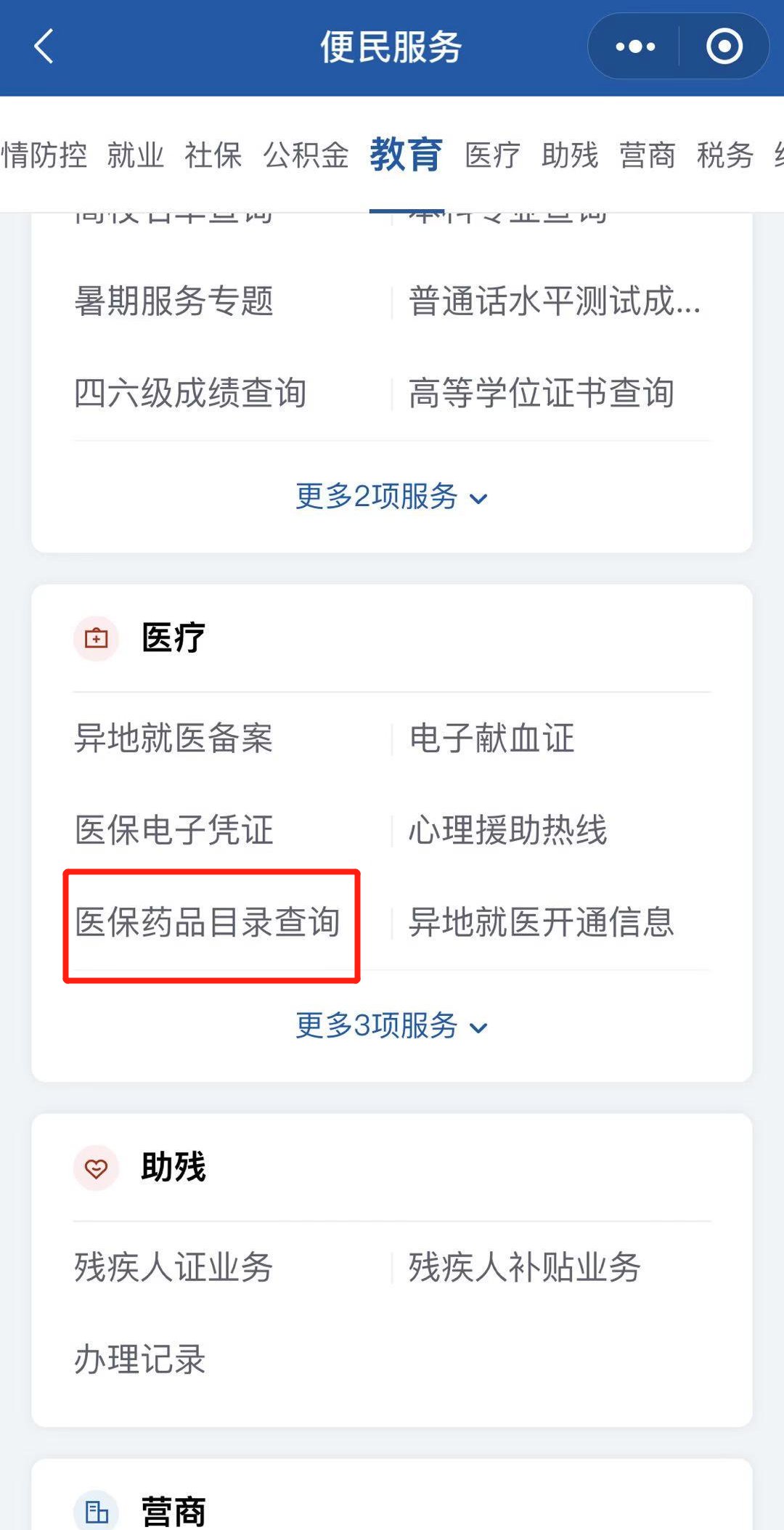The height and width of the screenshot is (1530, 784).
Task: Open 残疾人证业务
Action: click(x=174, y=1268)
